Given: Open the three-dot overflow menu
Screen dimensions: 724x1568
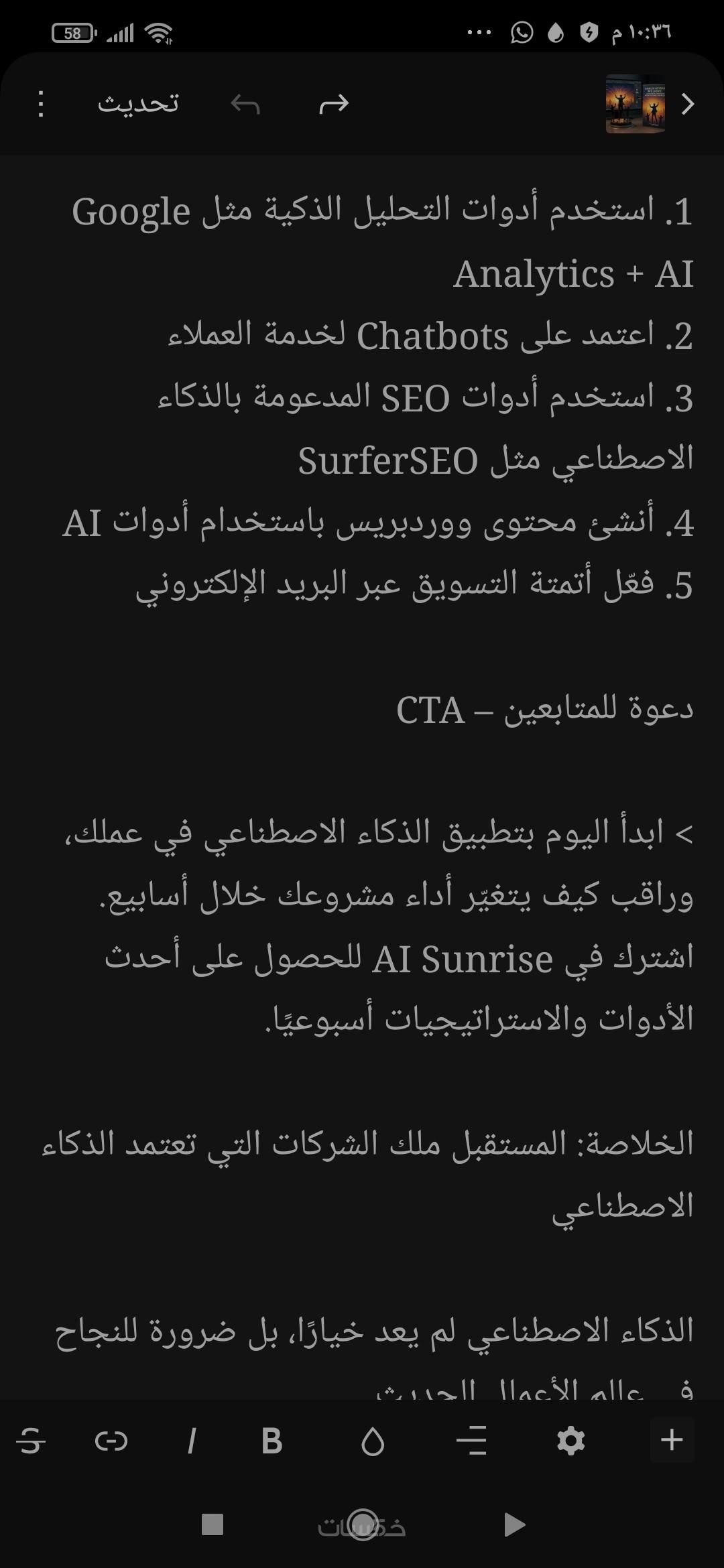Looking at the screenshot, I should 41,105.
